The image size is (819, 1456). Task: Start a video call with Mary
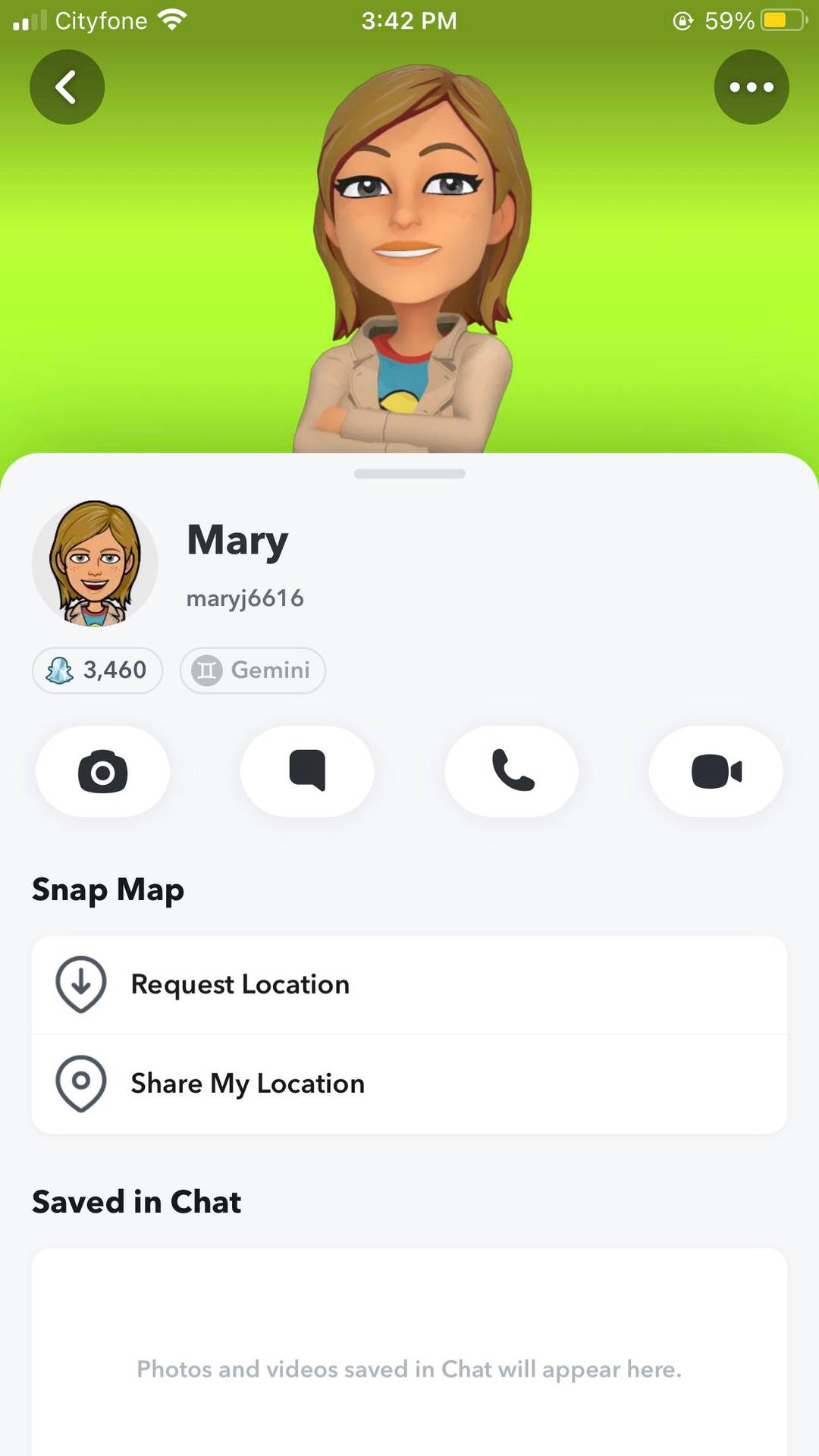coord(716,771)
